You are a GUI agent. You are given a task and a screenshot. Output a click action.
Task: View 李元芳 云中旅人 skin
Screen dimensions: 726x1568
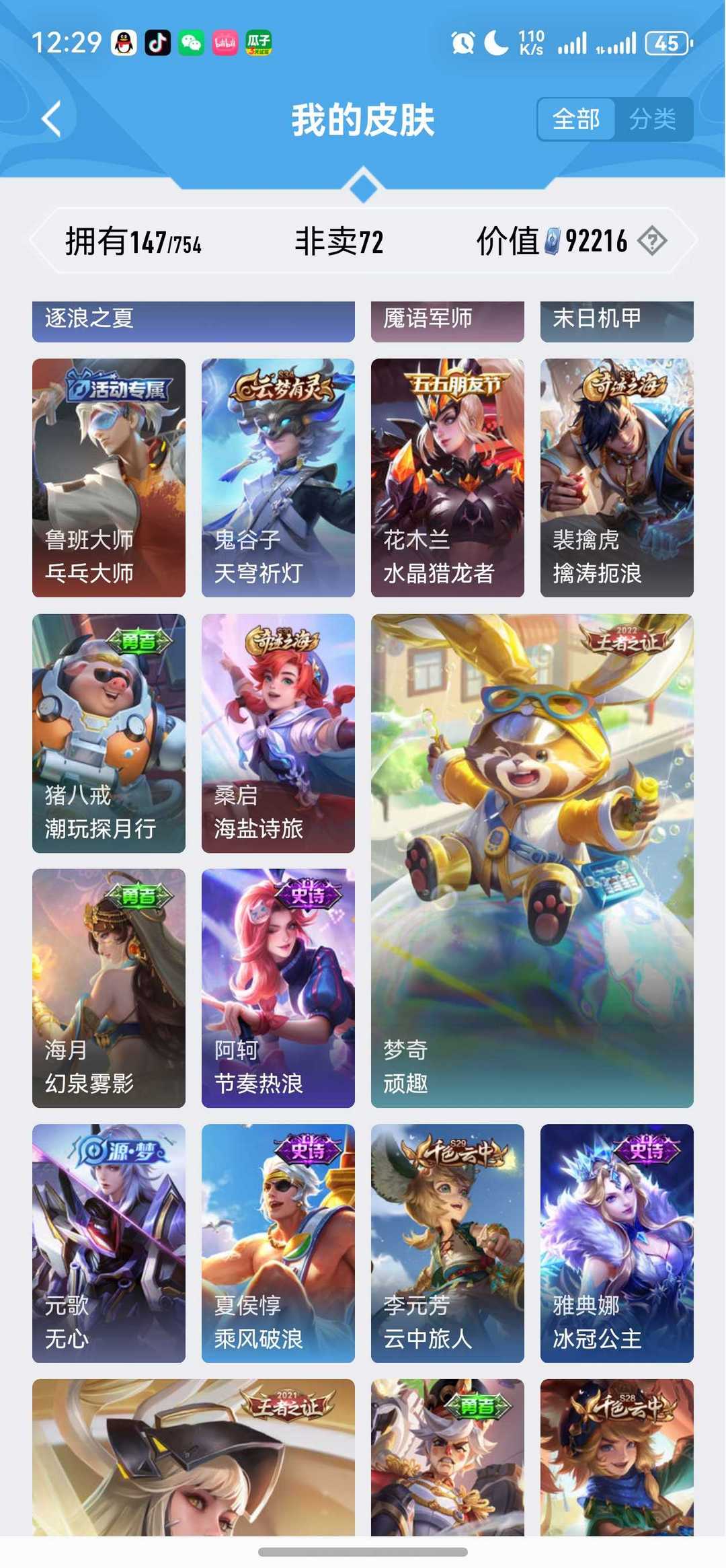click(x=448, y=1243)
